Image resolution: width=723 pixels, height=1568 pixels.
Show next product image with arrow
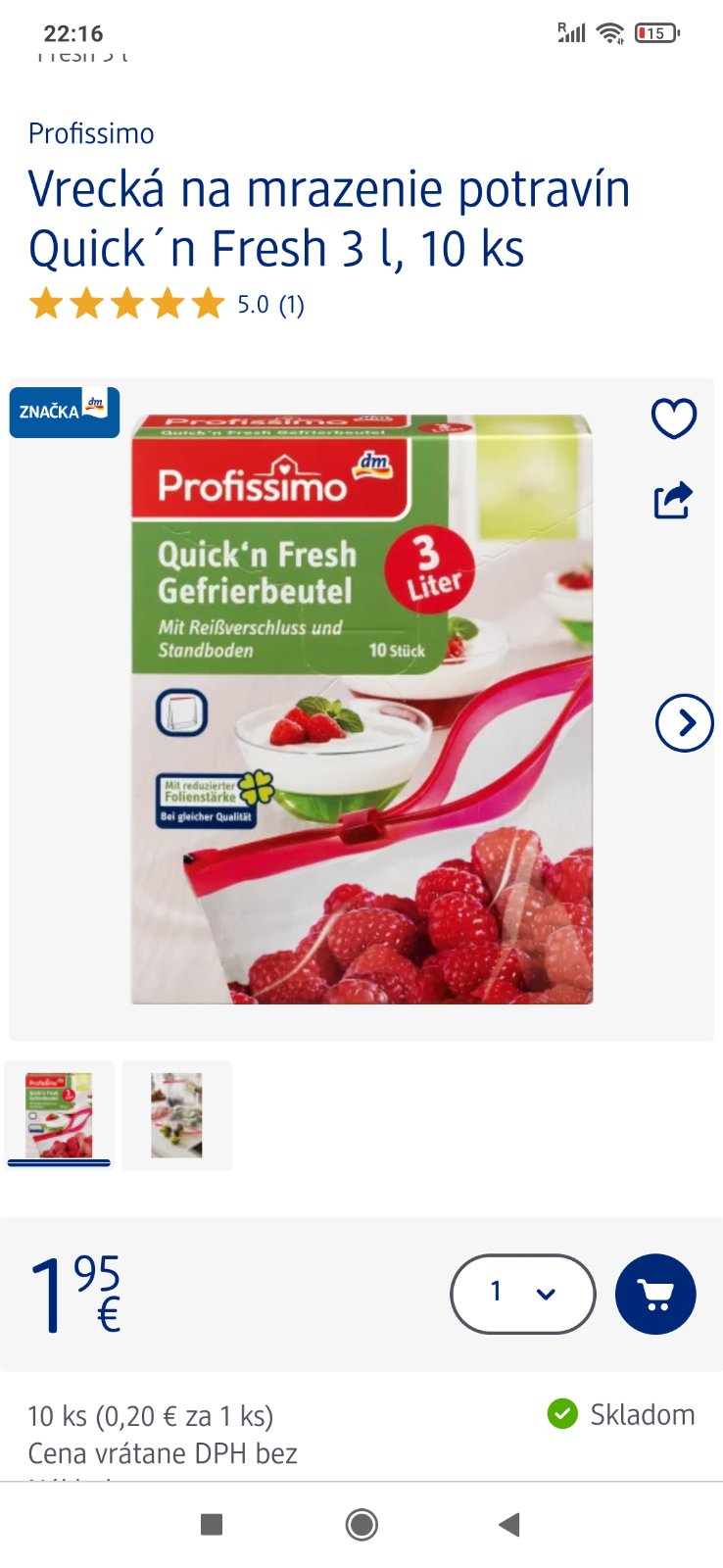coord(683,723)
